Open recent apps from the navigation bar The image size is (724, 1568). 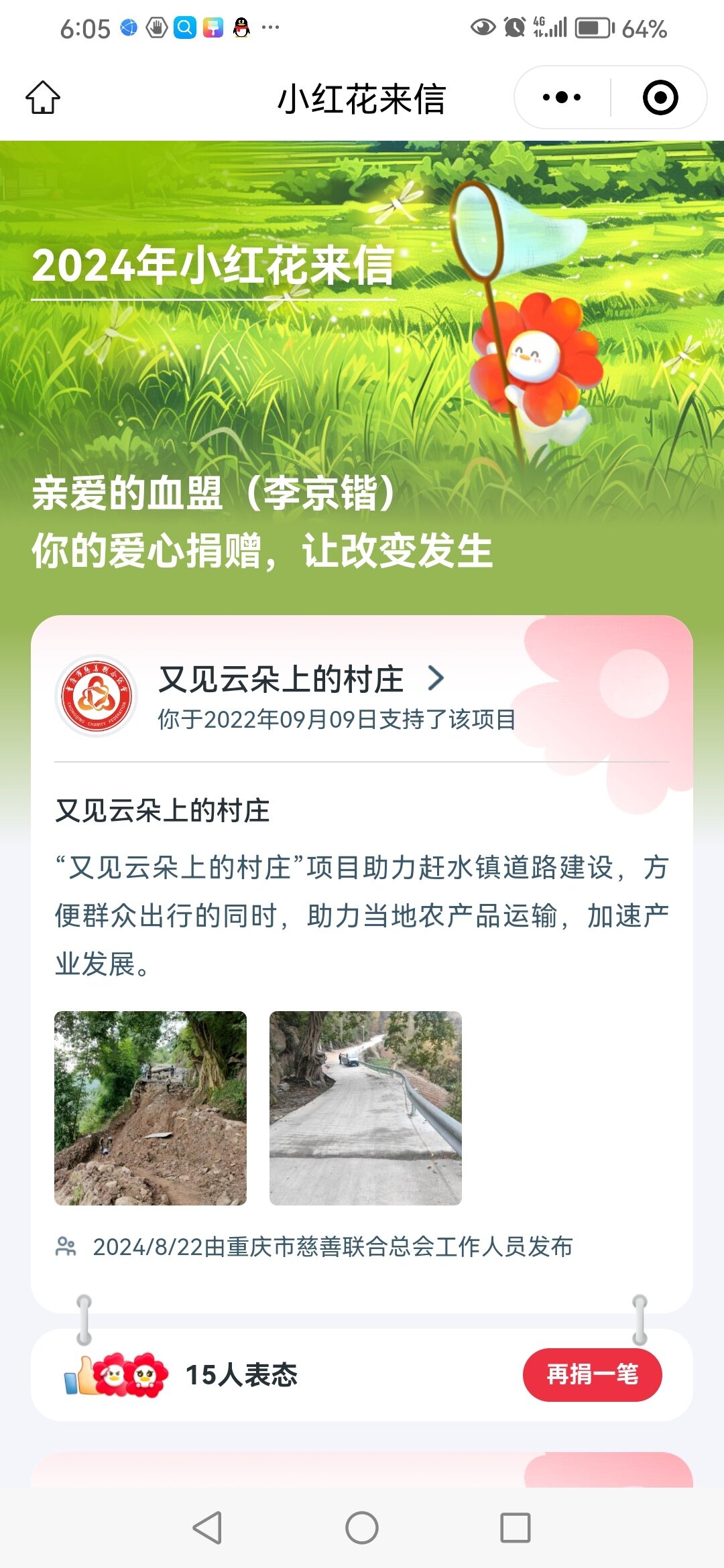point(515,1528)
